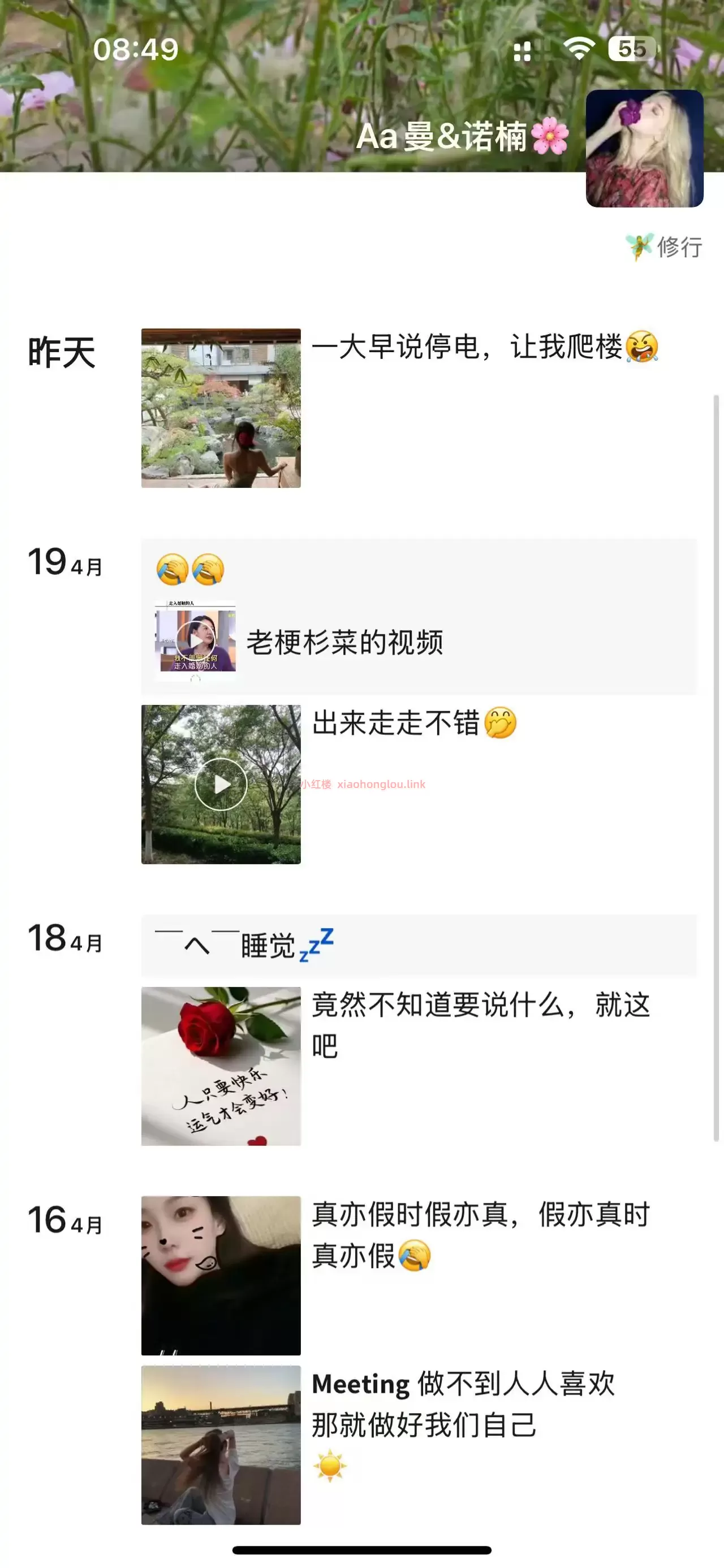View the red rose photo post
This screenshot has width=724, height=1568.
click(x=221, y=1066)
